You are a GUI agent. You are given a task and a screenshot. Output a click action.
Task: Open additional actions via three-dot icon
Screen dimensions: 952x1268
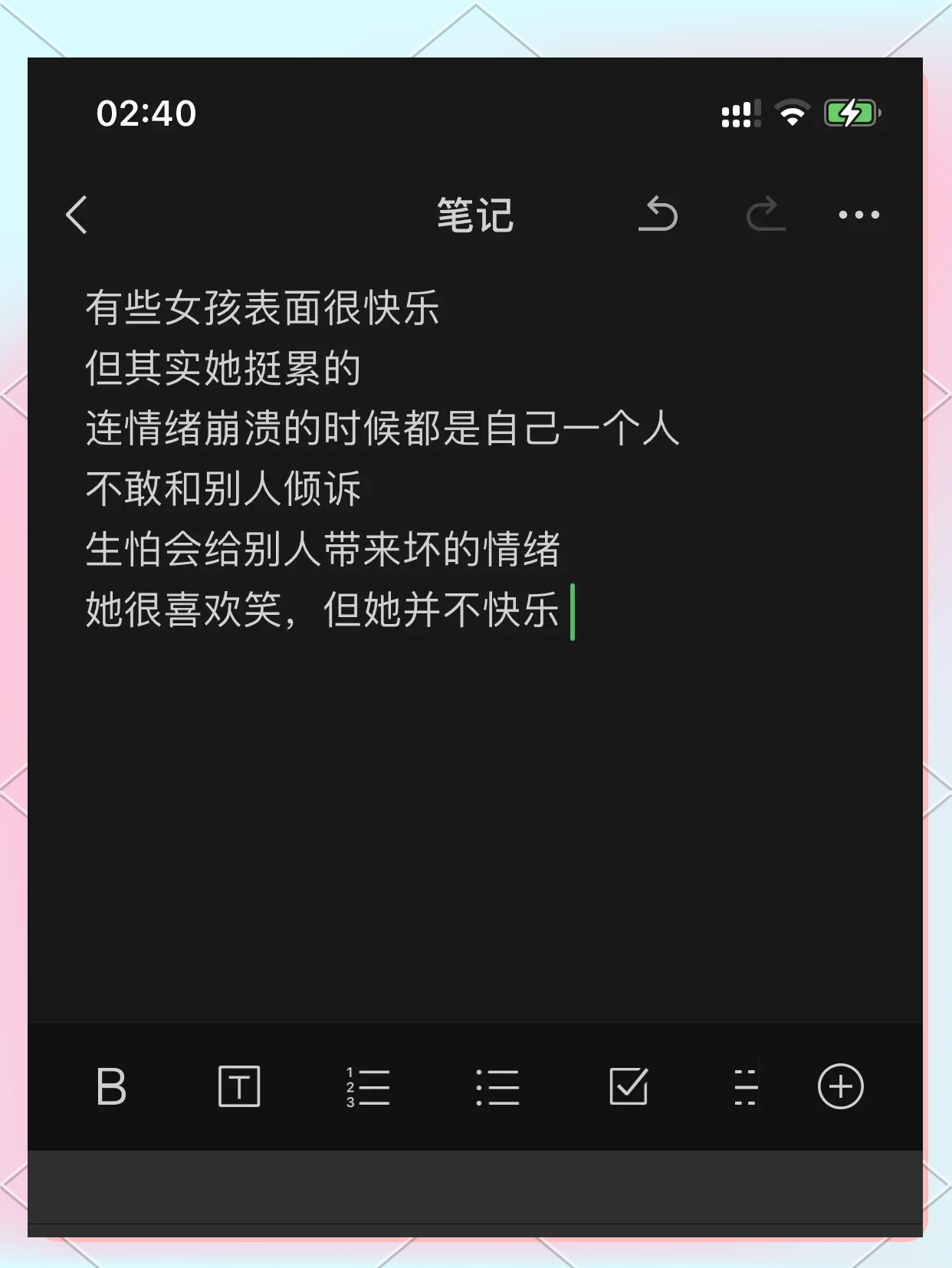pyautogui.click(x=858, y=215)
